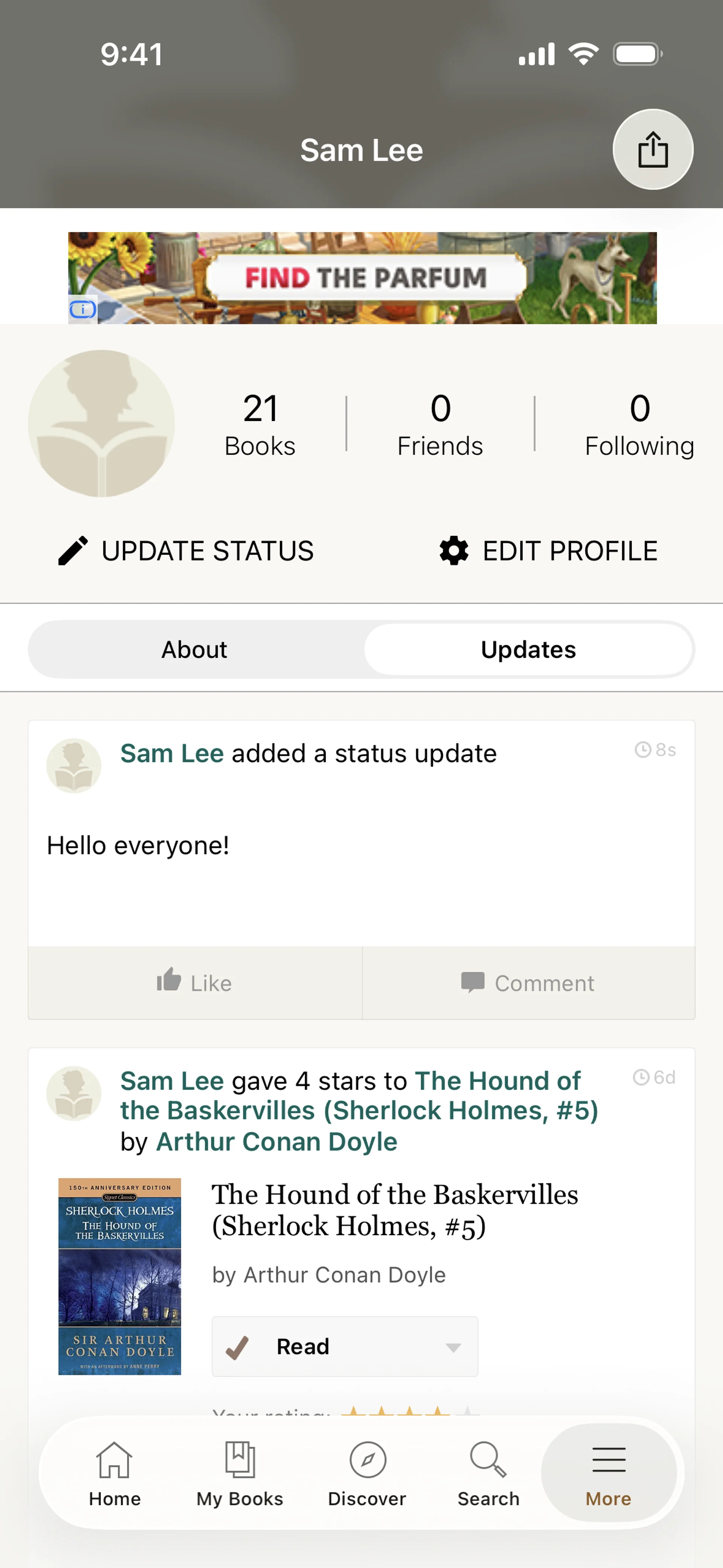View the 21 Books list
Image resolution: width=723 pixels, height=1568 pixels.
click(260, 424)
